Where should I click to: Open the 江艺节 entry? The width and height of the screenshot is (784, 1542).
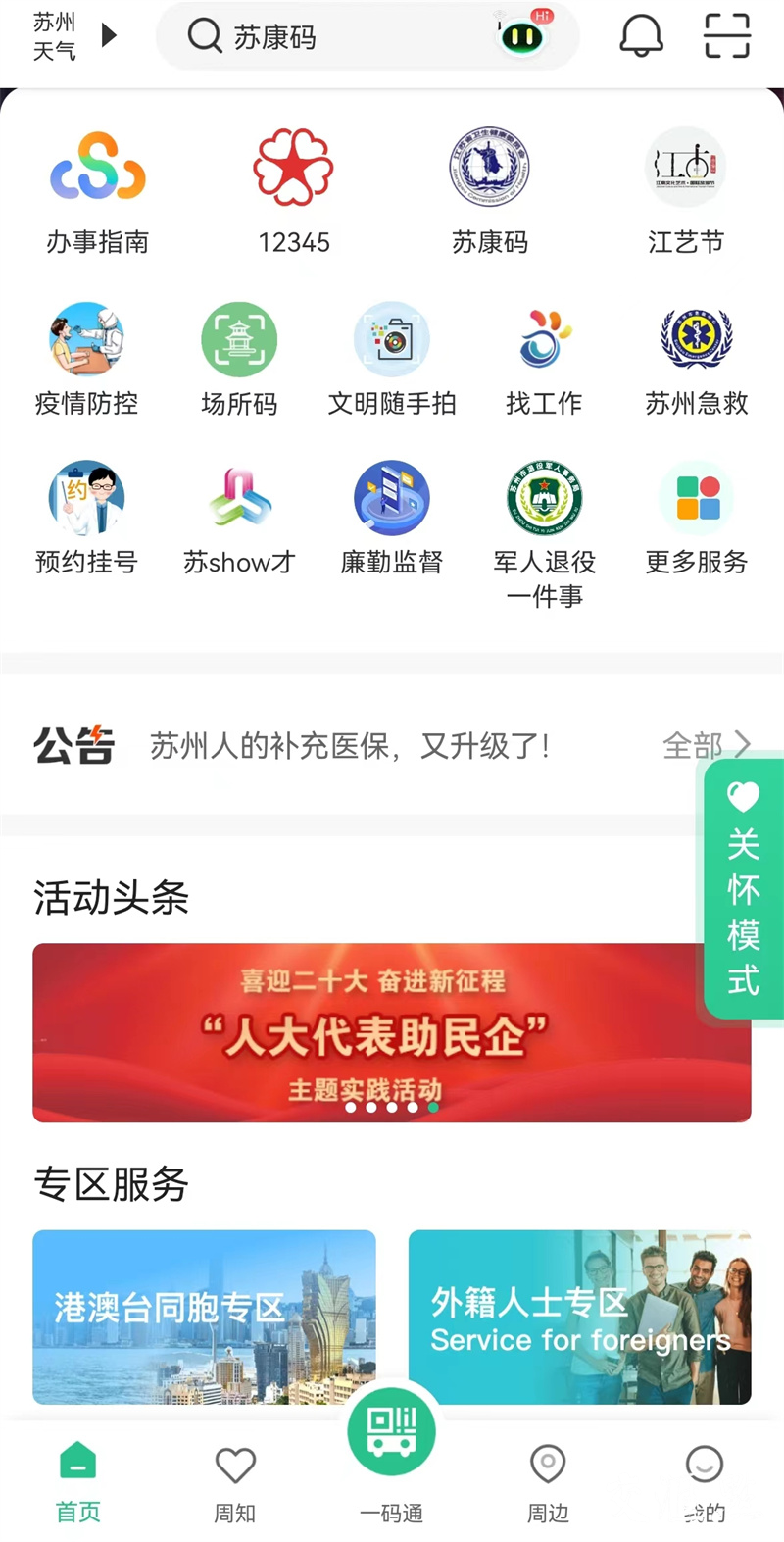click(x=685, y=191)
